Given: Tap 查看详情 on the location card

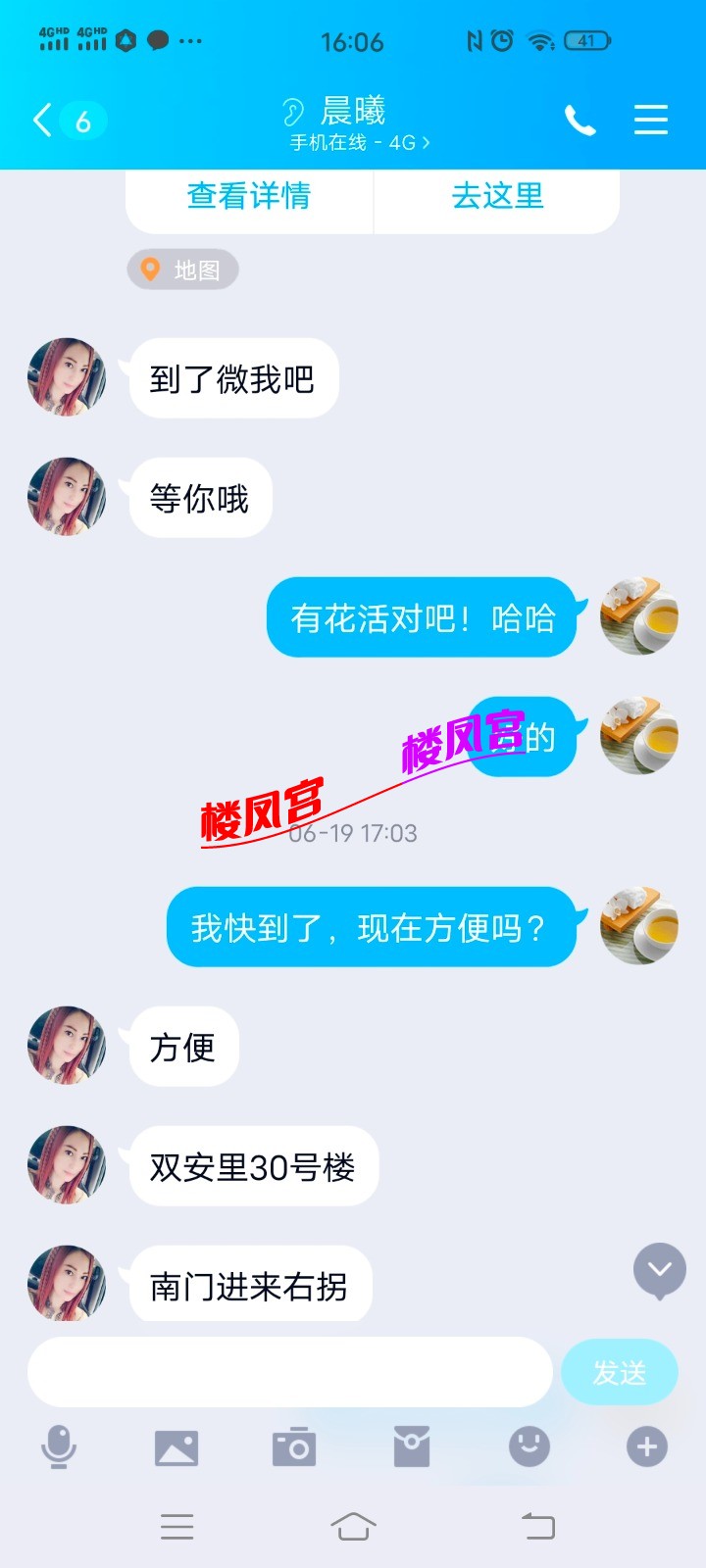Looking at the screenshot, I should click(249, 196).
